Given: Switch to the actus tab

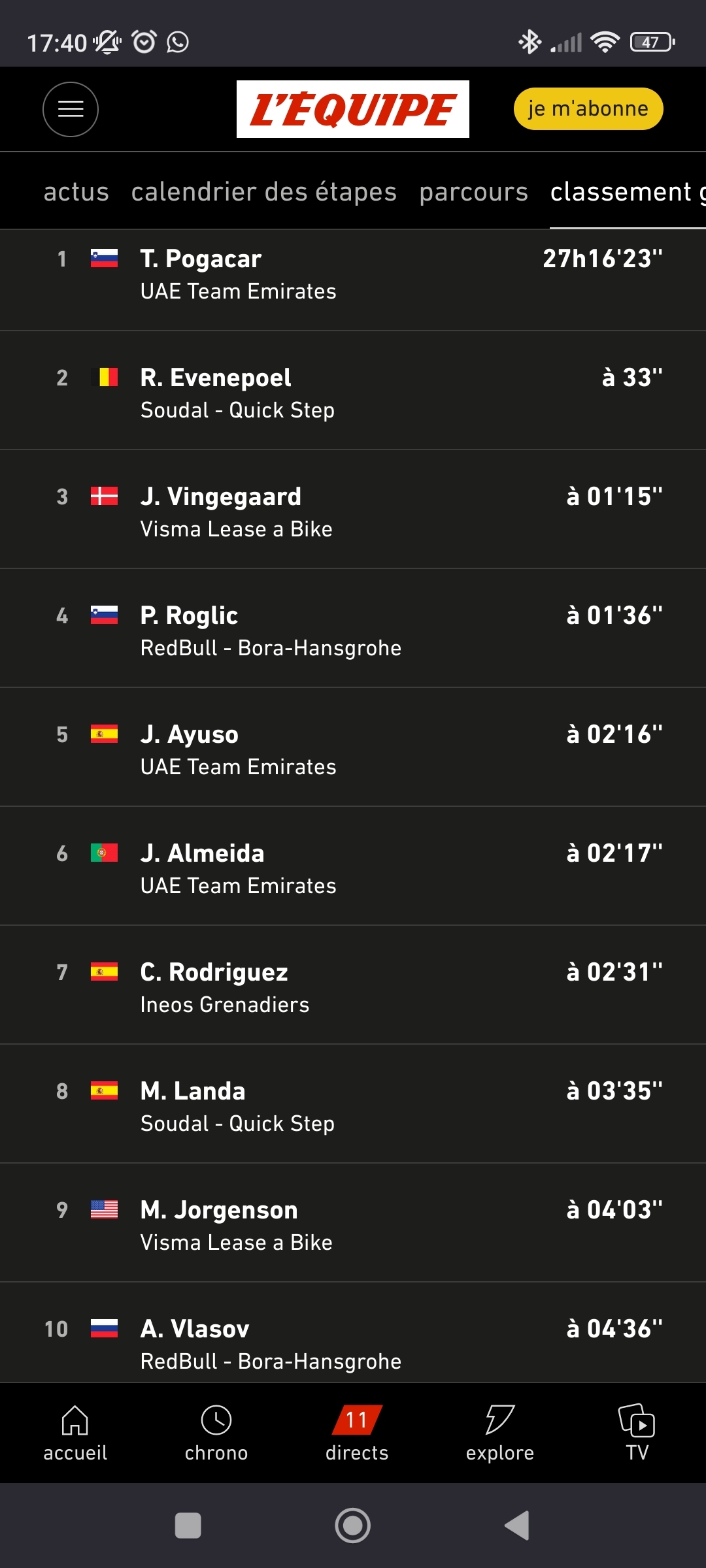Looking at the screenshot, I should coord(76,192).
